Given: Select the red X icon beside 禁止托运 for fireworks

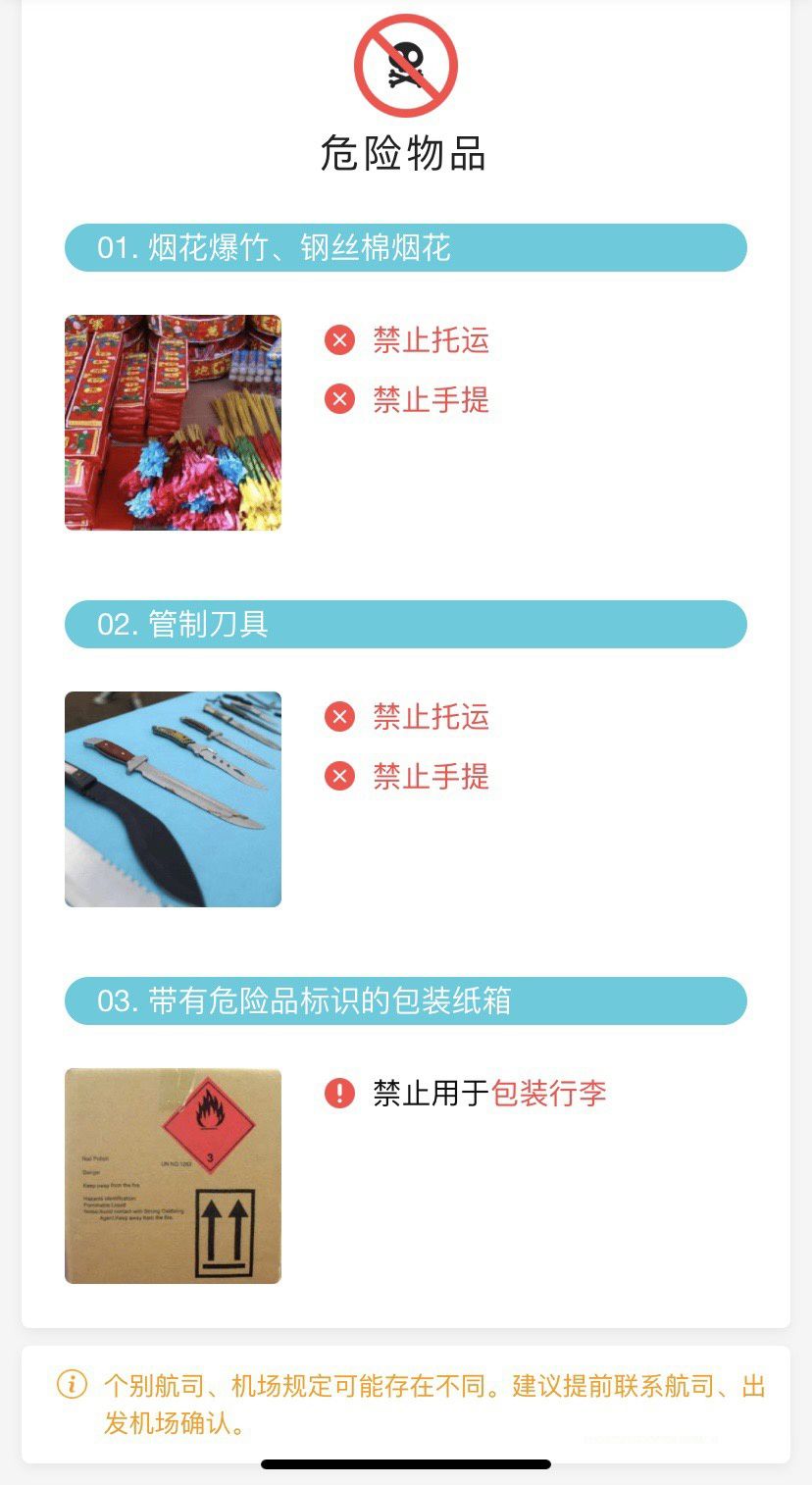Looking at the screenshot, I should (x=338, y=339).
